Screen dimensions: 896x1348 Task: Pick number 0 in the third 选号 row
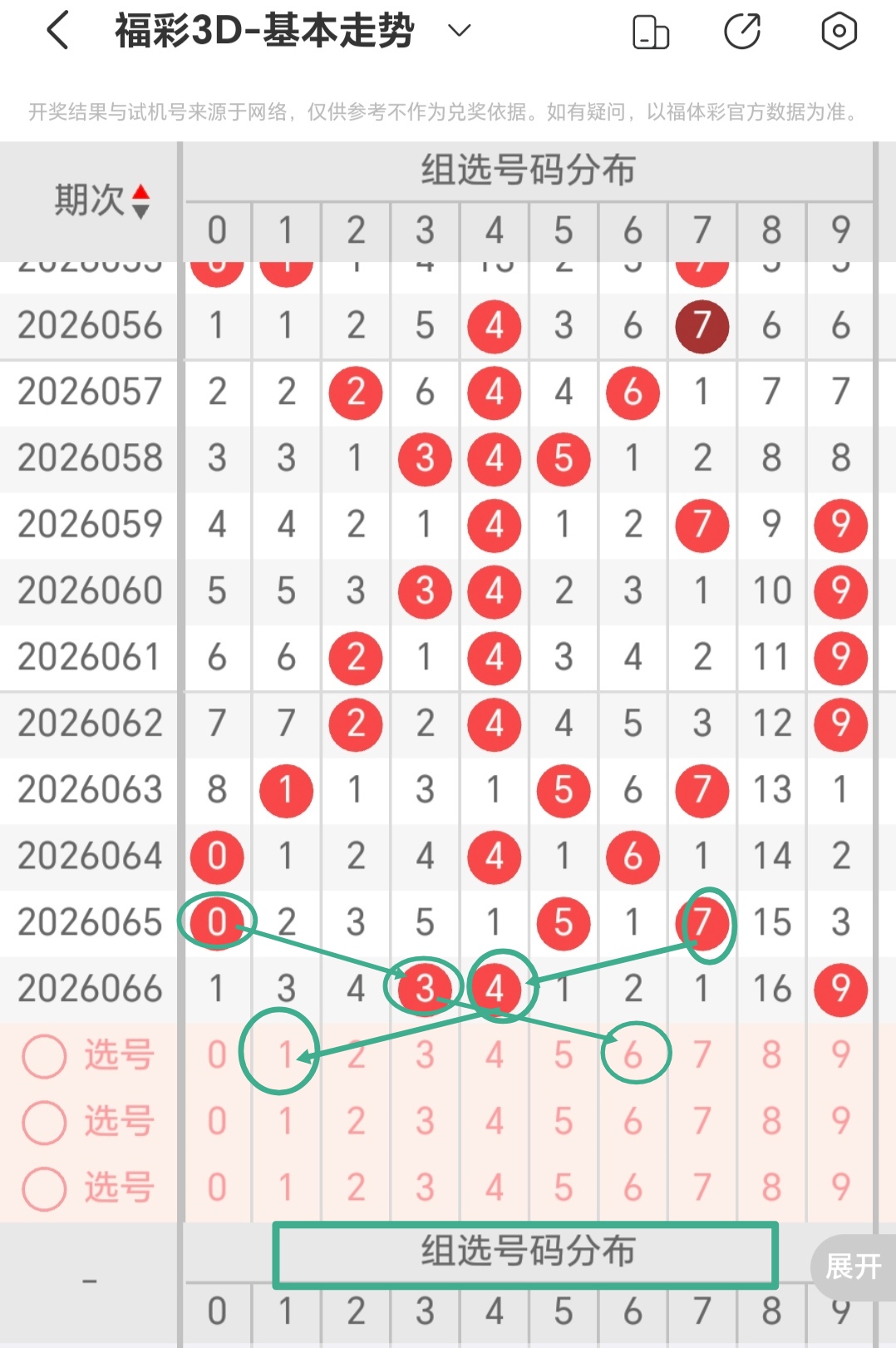[217, 1187]
